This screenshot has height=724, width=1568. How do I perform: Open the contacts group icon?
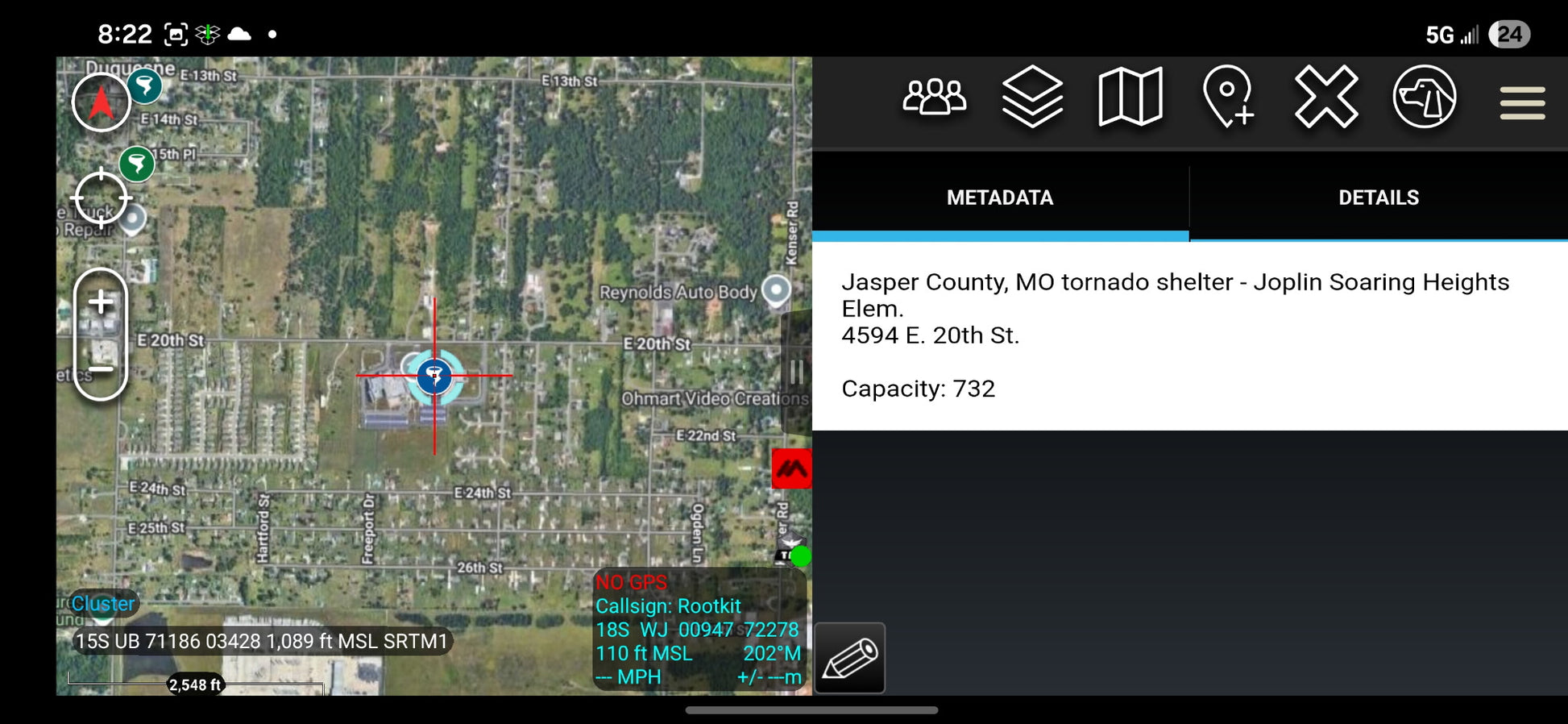pyautogui.click(x=934, y=98)
